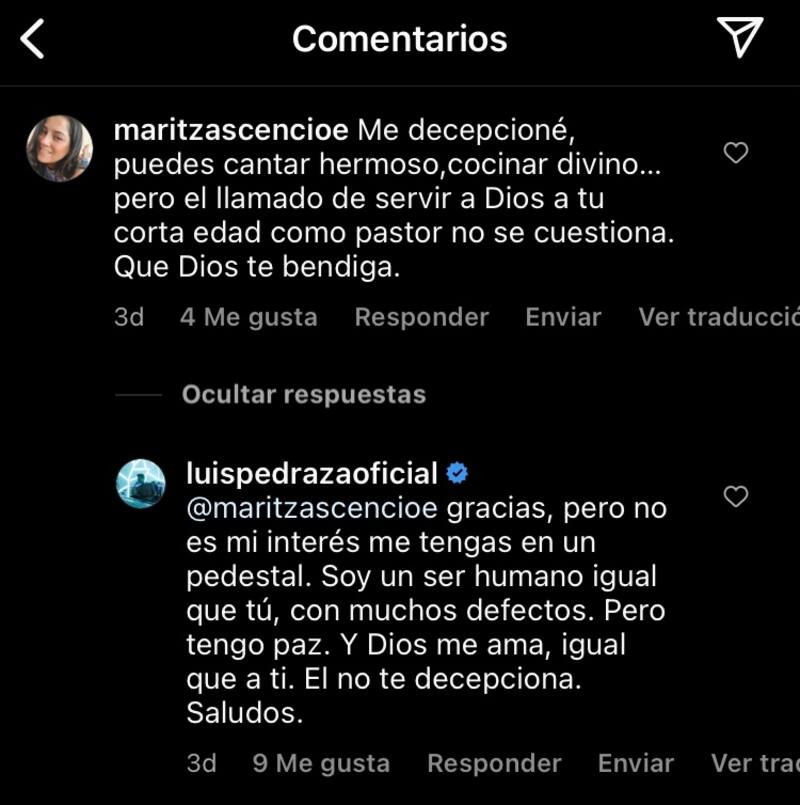View translation of luispedrazaoficial's reply

coord(754,764)
